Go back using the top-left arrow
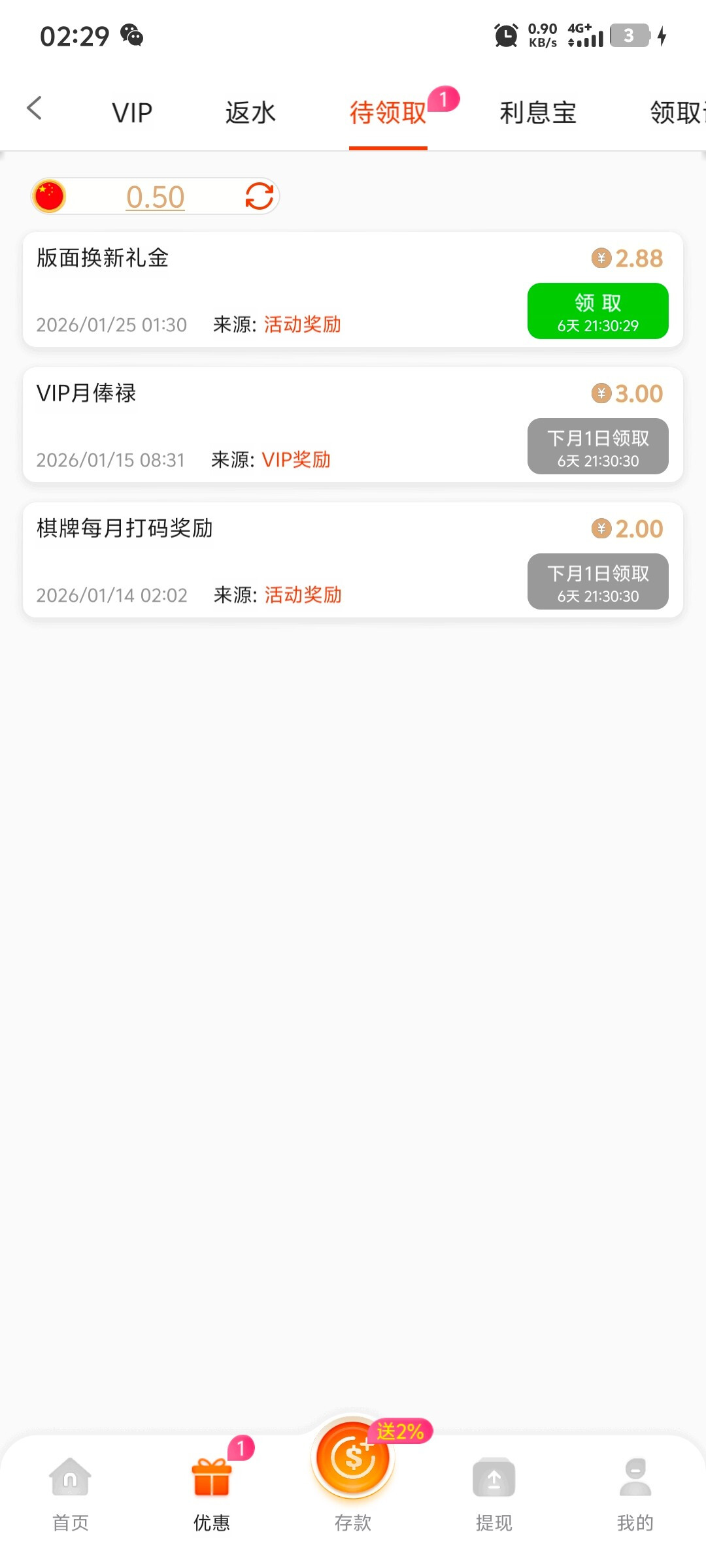Viewport: 706px width, 1568px height. (x=35, y=108)
